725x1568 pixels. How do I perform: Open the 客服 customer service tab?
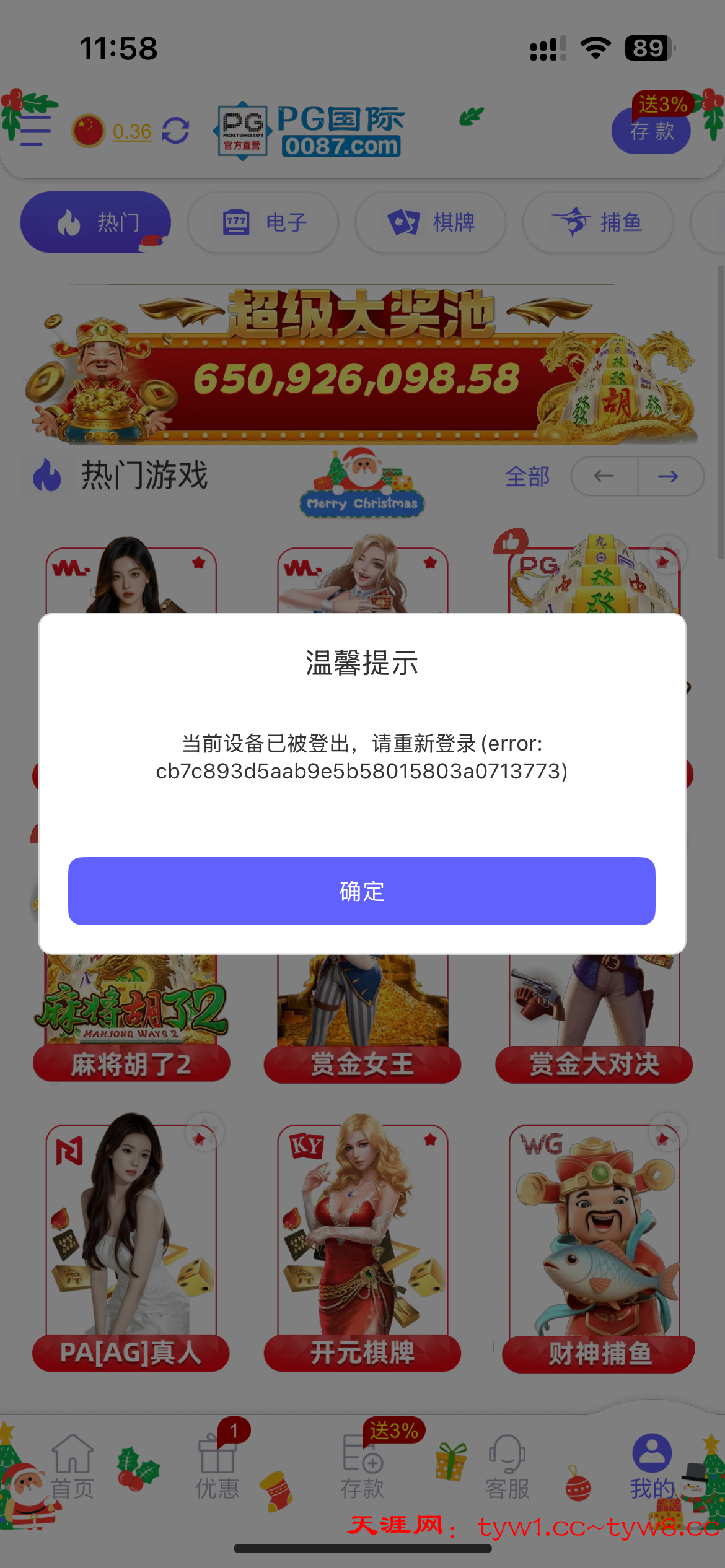(x=507, y=1468)
